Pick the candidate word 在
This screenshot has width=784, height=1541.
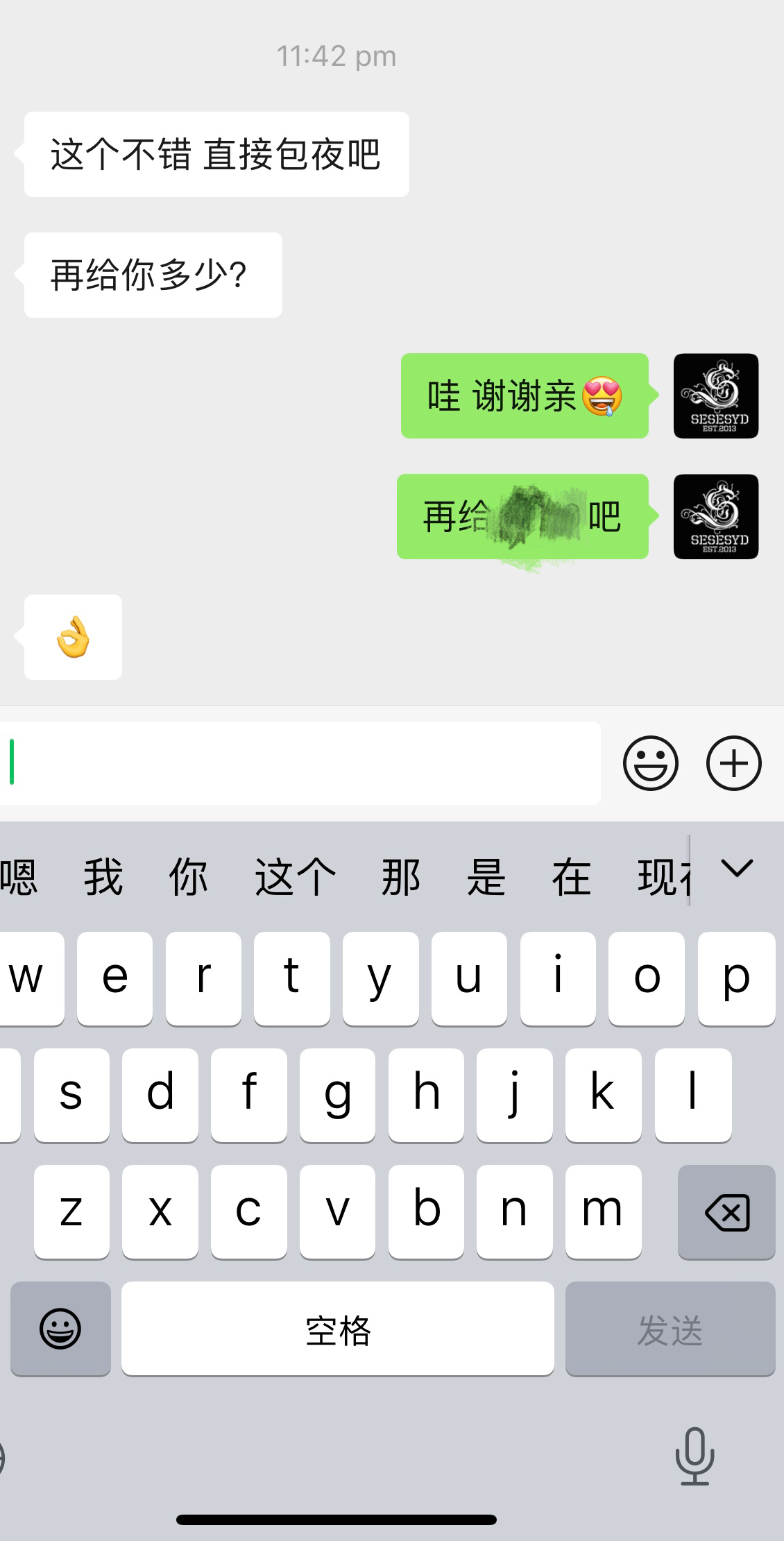coord(571,877)
